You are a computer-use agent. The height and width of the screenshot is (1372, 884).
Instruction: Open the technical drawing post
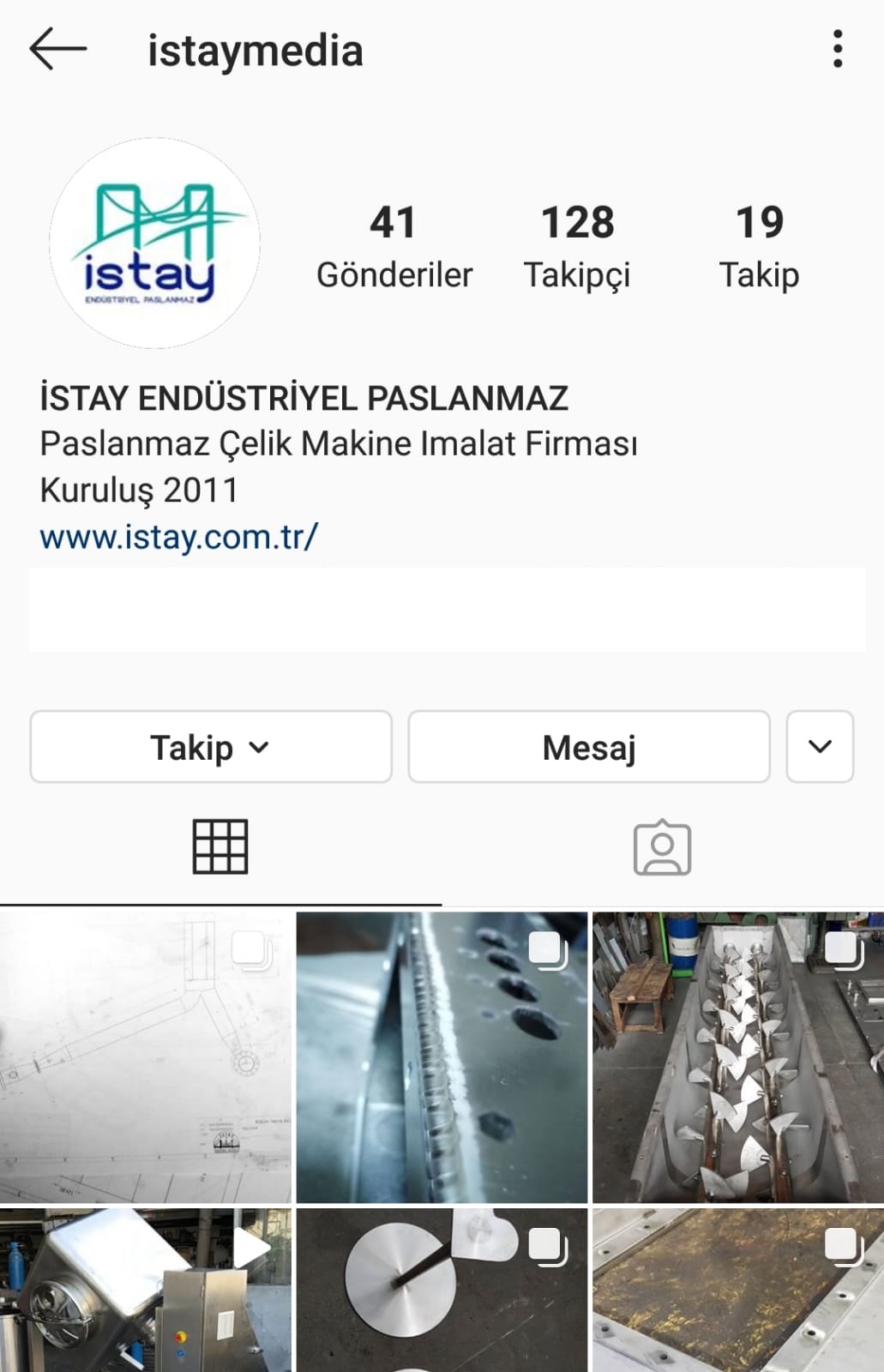coord(146,1056)
